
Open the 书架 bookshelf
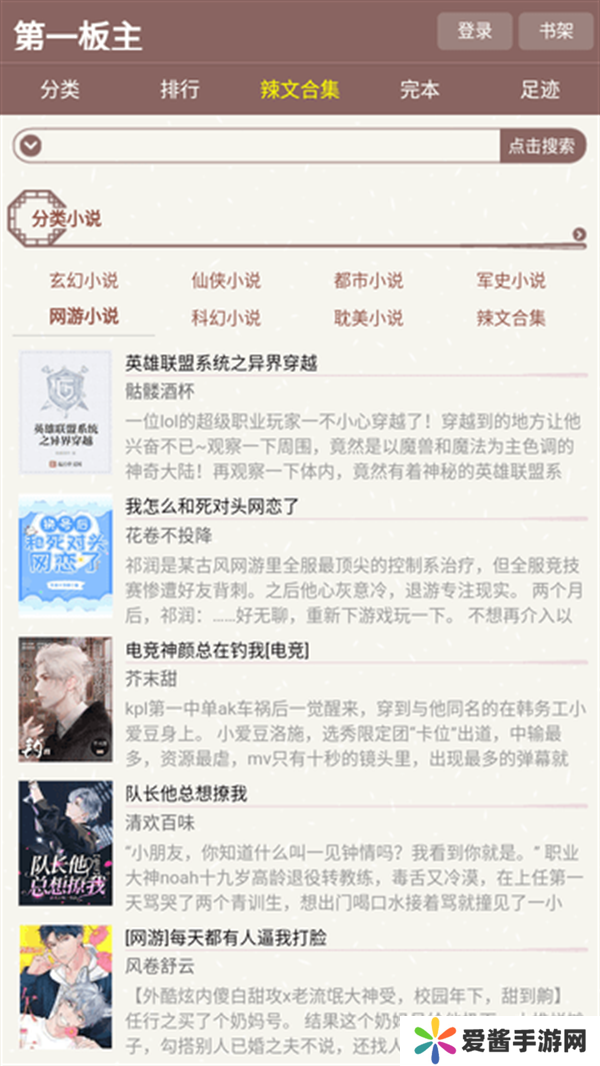point(556,32)
